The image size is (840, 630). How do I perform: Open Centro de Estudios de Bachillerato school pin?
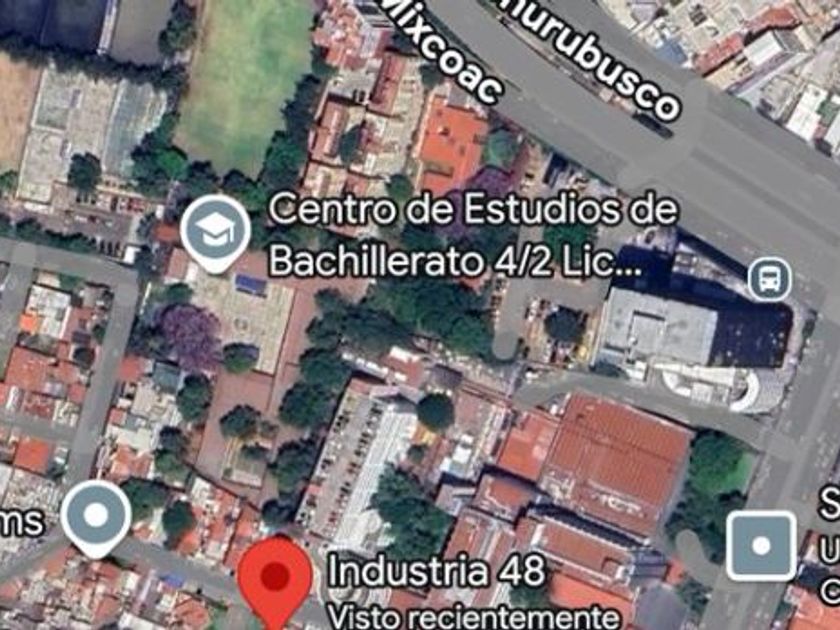pyautogui.click(x=218, y=230)
